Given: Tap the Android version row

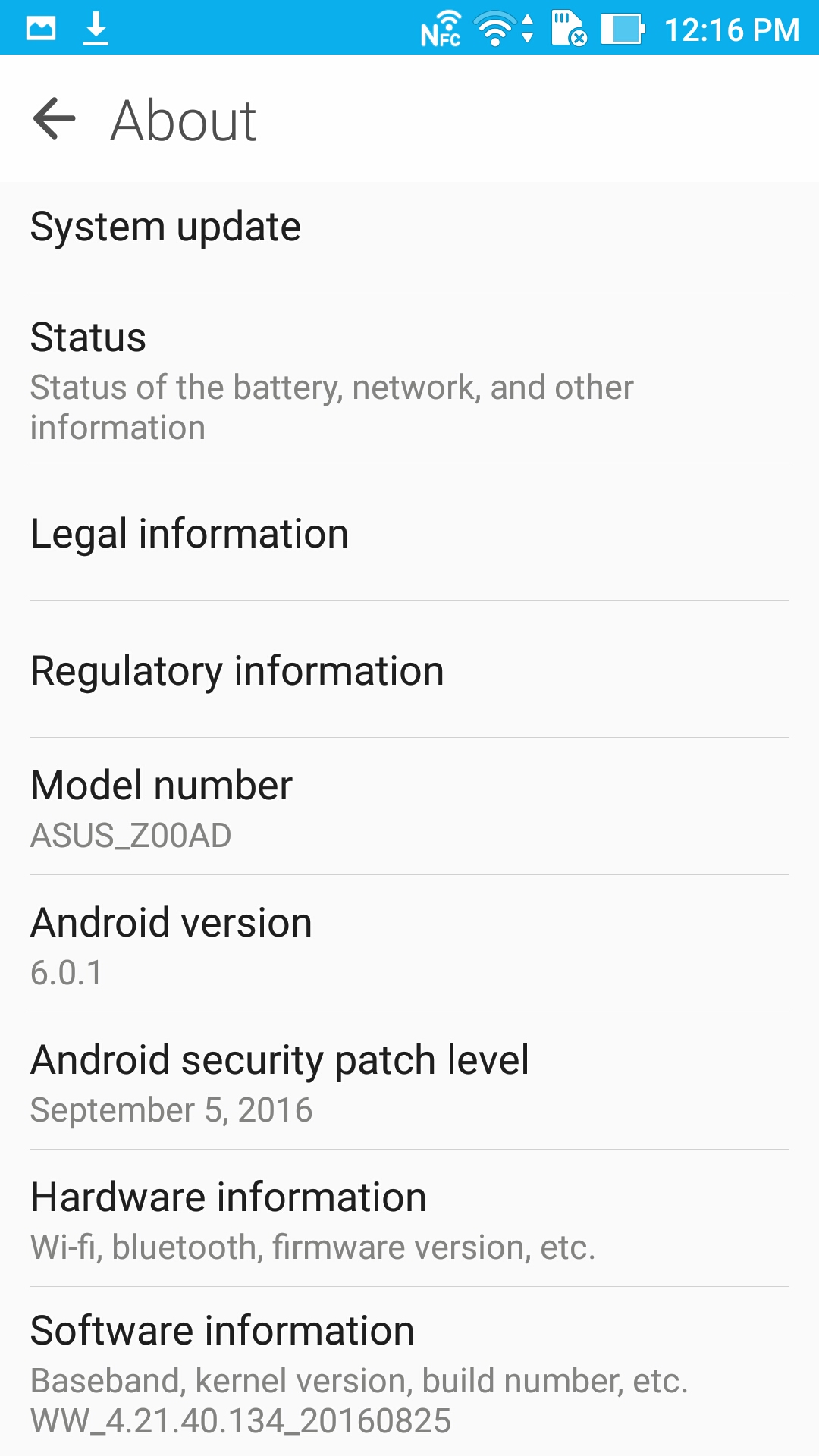Looking at the screenshot, I should 409,945.
